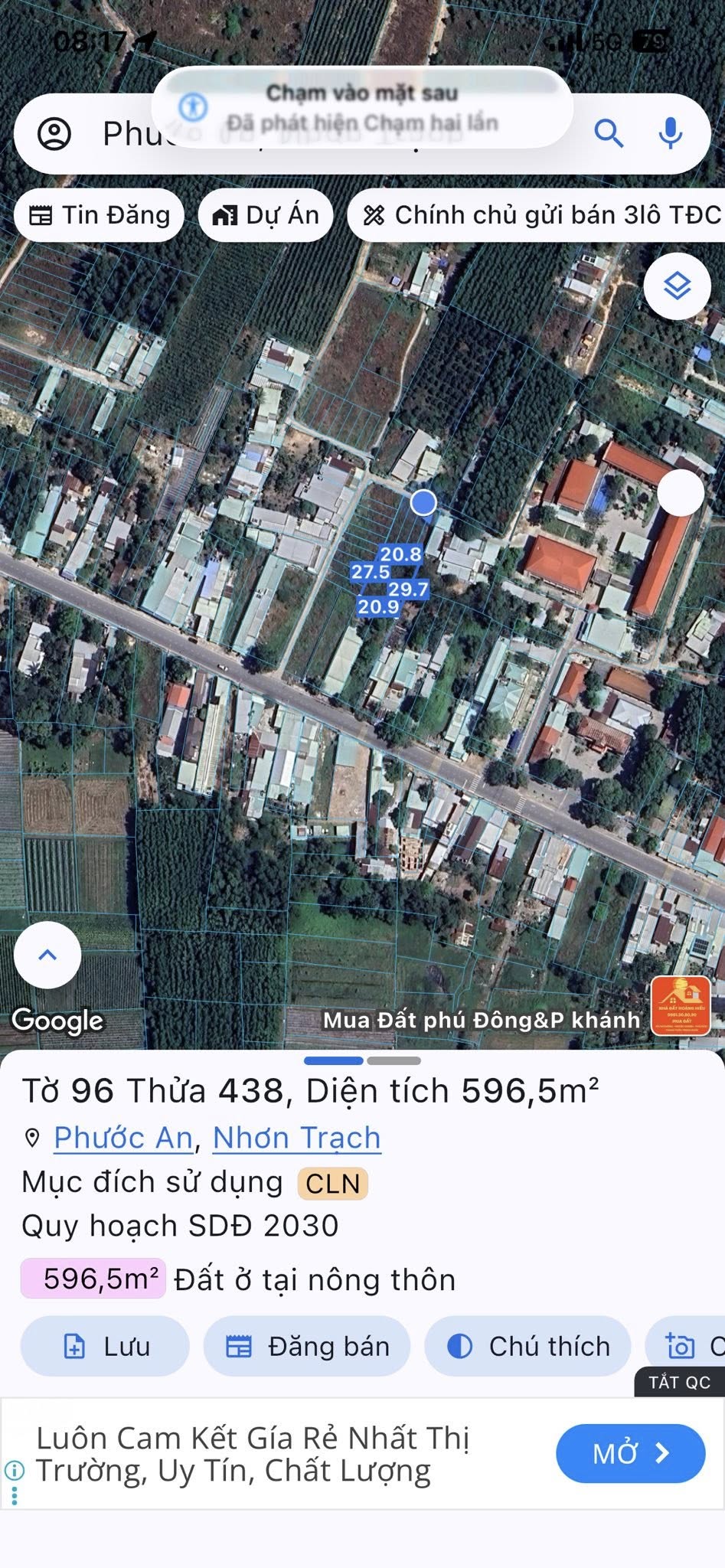
Task: Expand the bottom sheet with the chevron
Action: pyautogui.click(x=47, y=953)
